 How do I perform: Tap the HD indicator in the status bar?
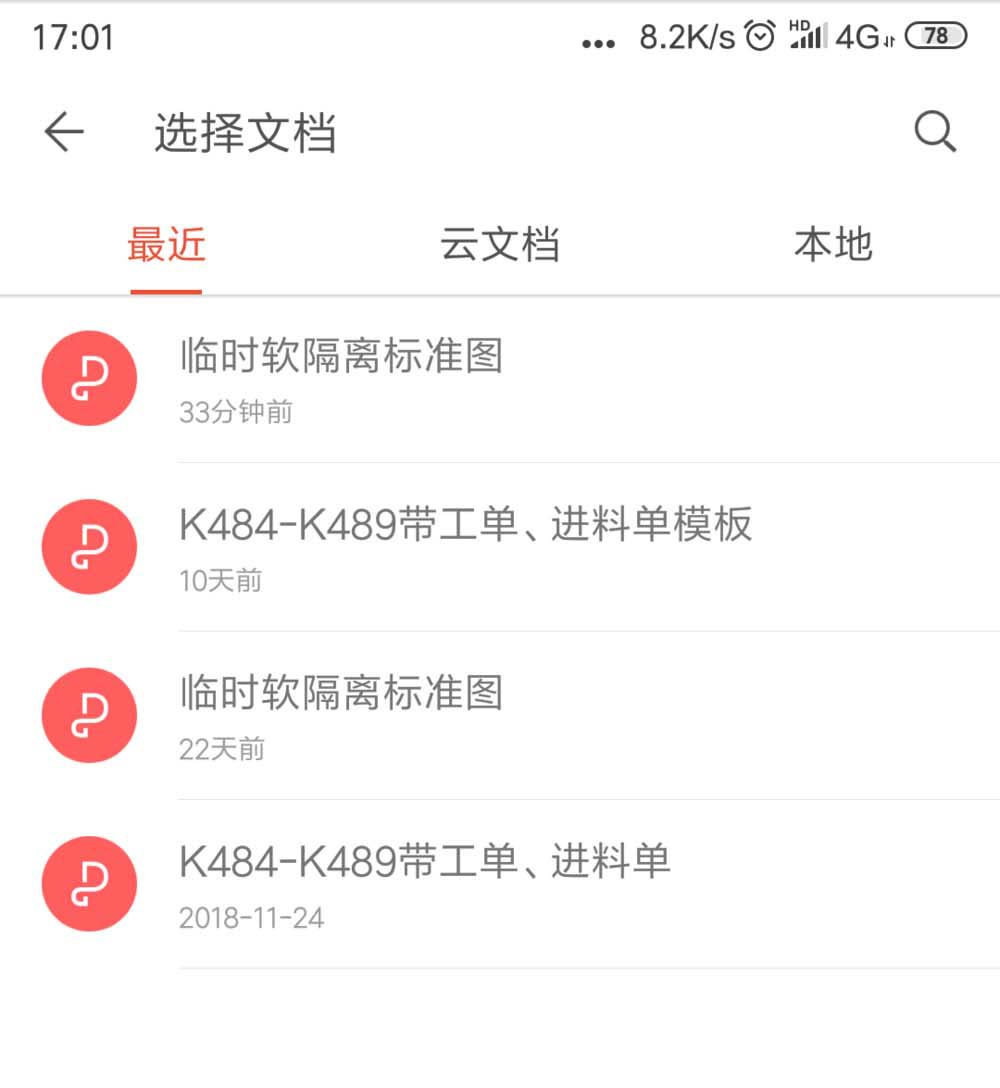pos(799,25)
